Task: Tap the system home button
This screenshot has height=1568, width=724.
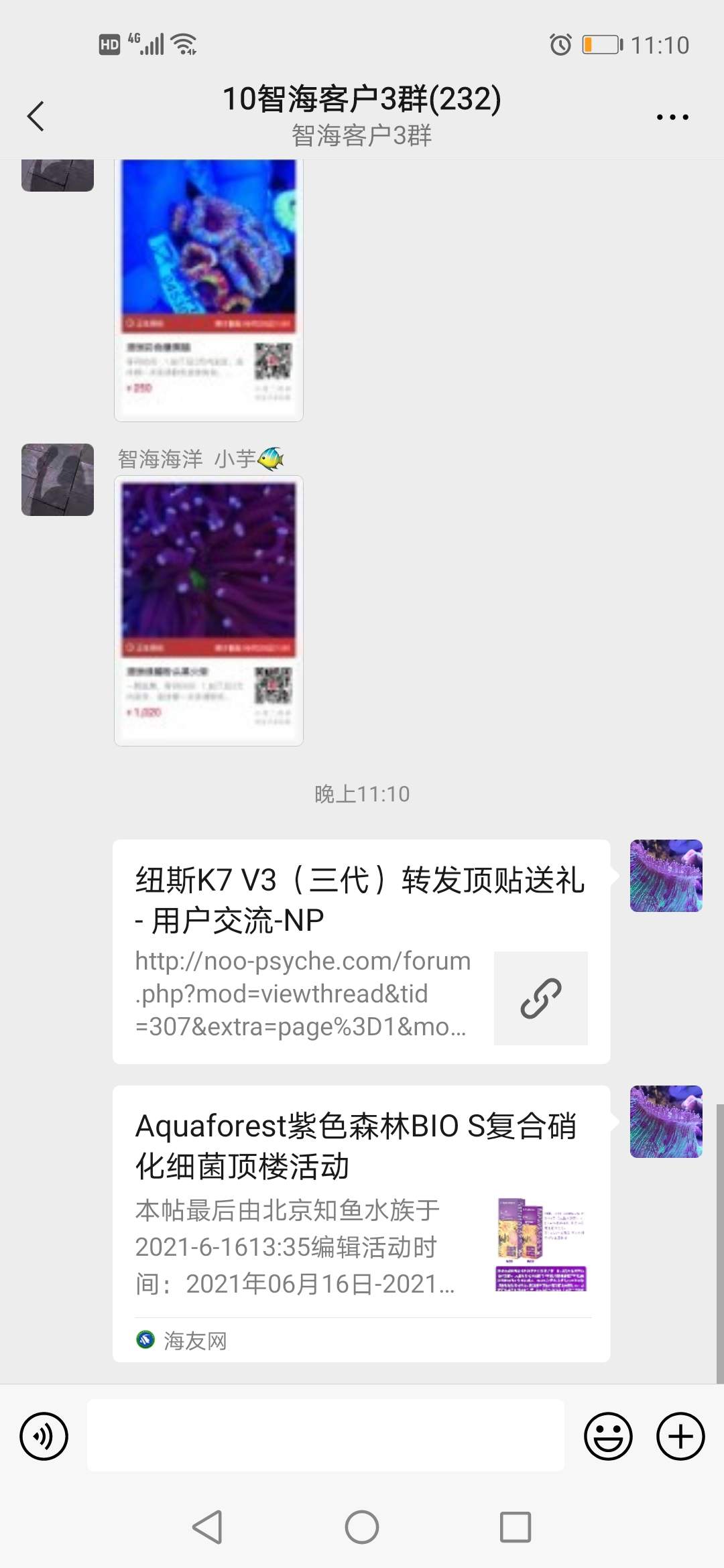Action: 362,1528
